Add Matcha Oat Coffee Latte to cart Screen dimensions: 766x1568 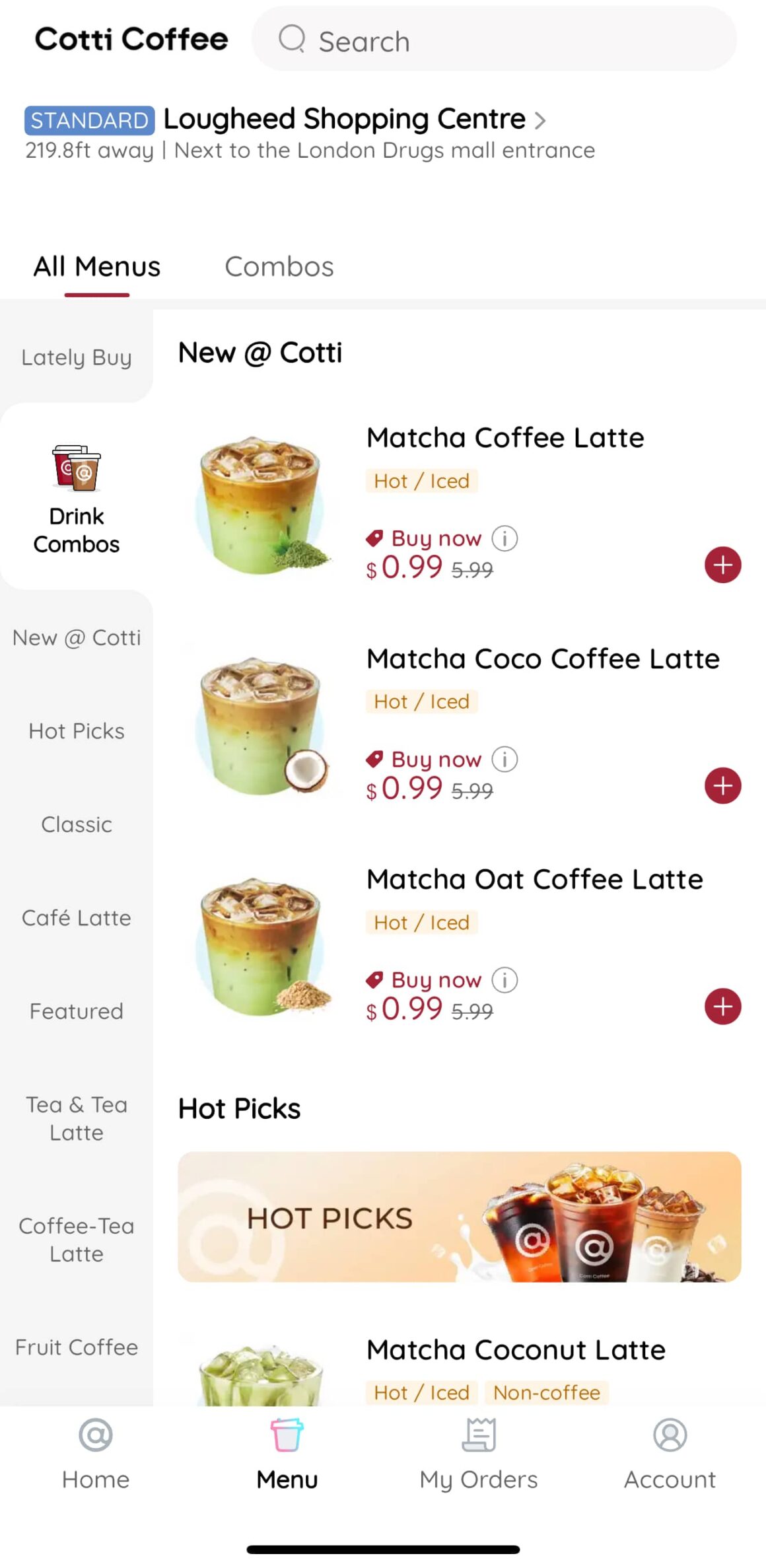(x=722, y=1007)
